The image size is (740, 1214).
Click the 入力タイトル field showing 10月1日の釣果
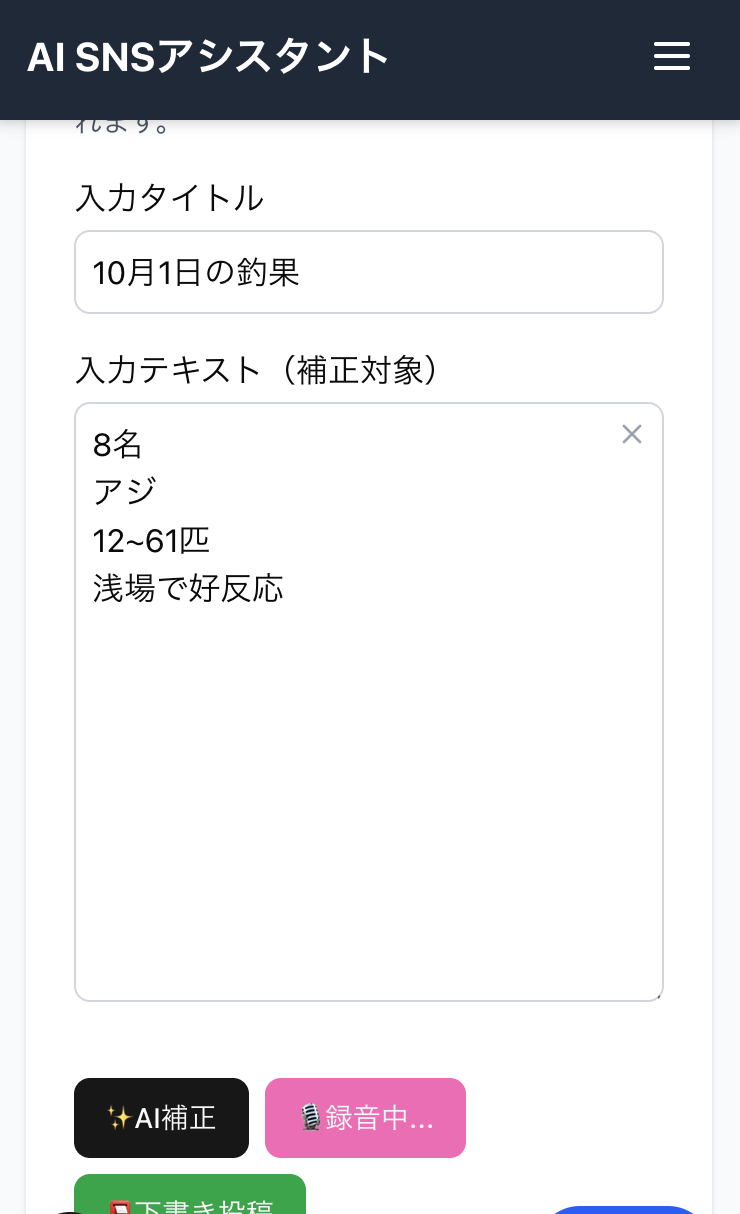pyautogui.click(x=369, y=272)
